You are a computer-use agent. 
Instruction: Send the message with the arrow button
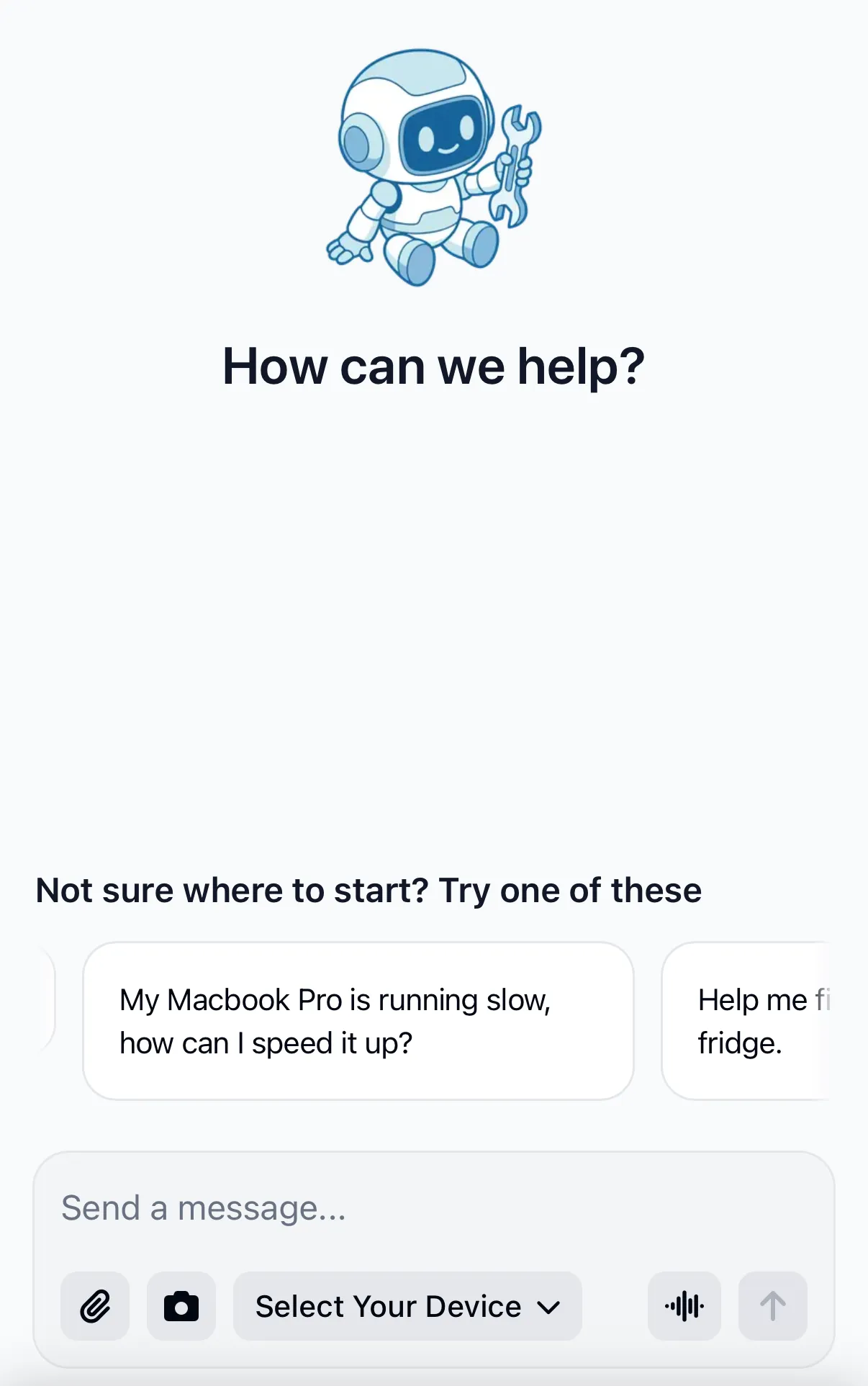coord(772,1306)
